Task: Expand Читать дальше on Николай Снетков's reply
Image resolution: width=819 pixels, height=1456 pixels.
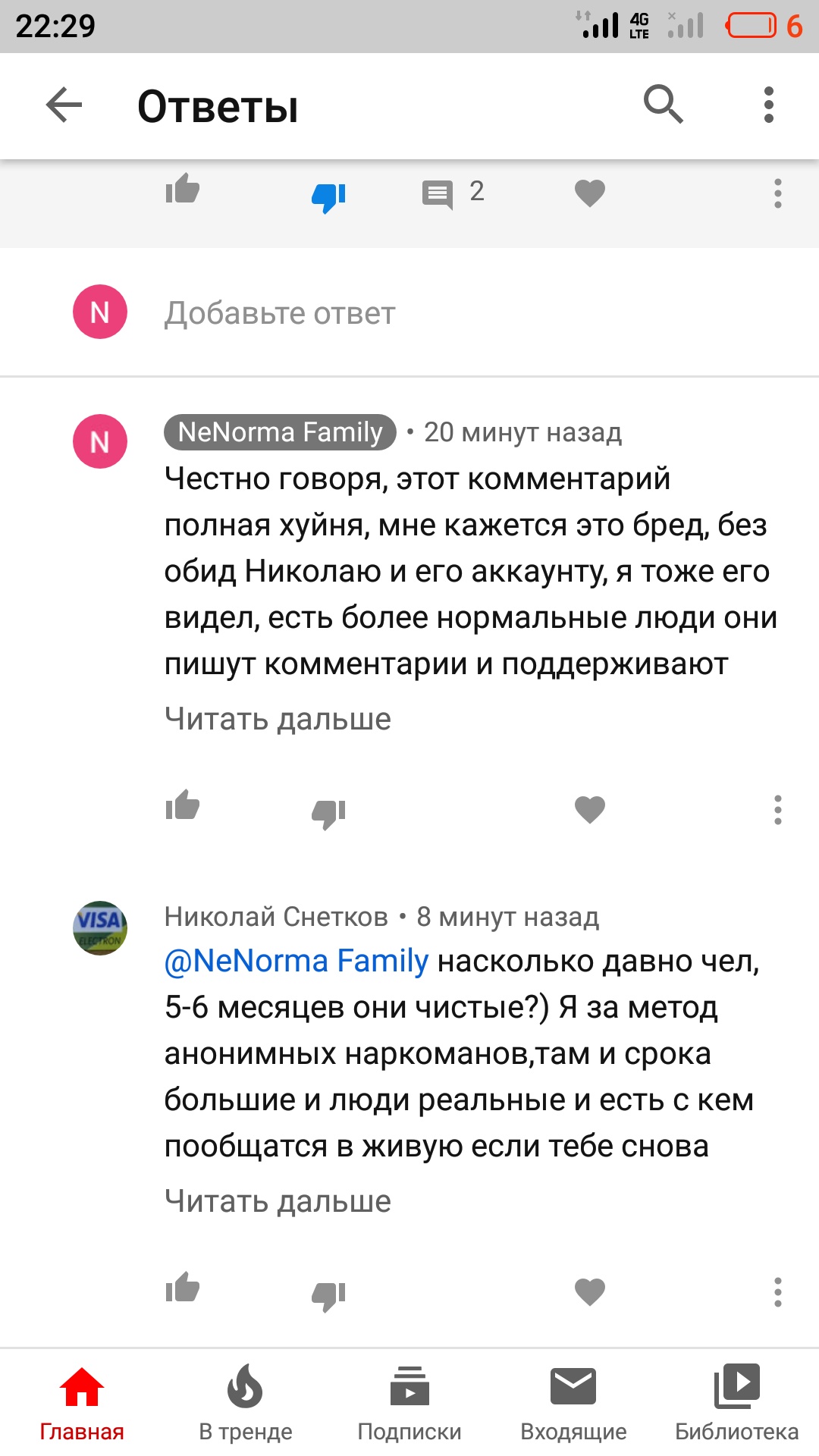Action: (278, 1201)
